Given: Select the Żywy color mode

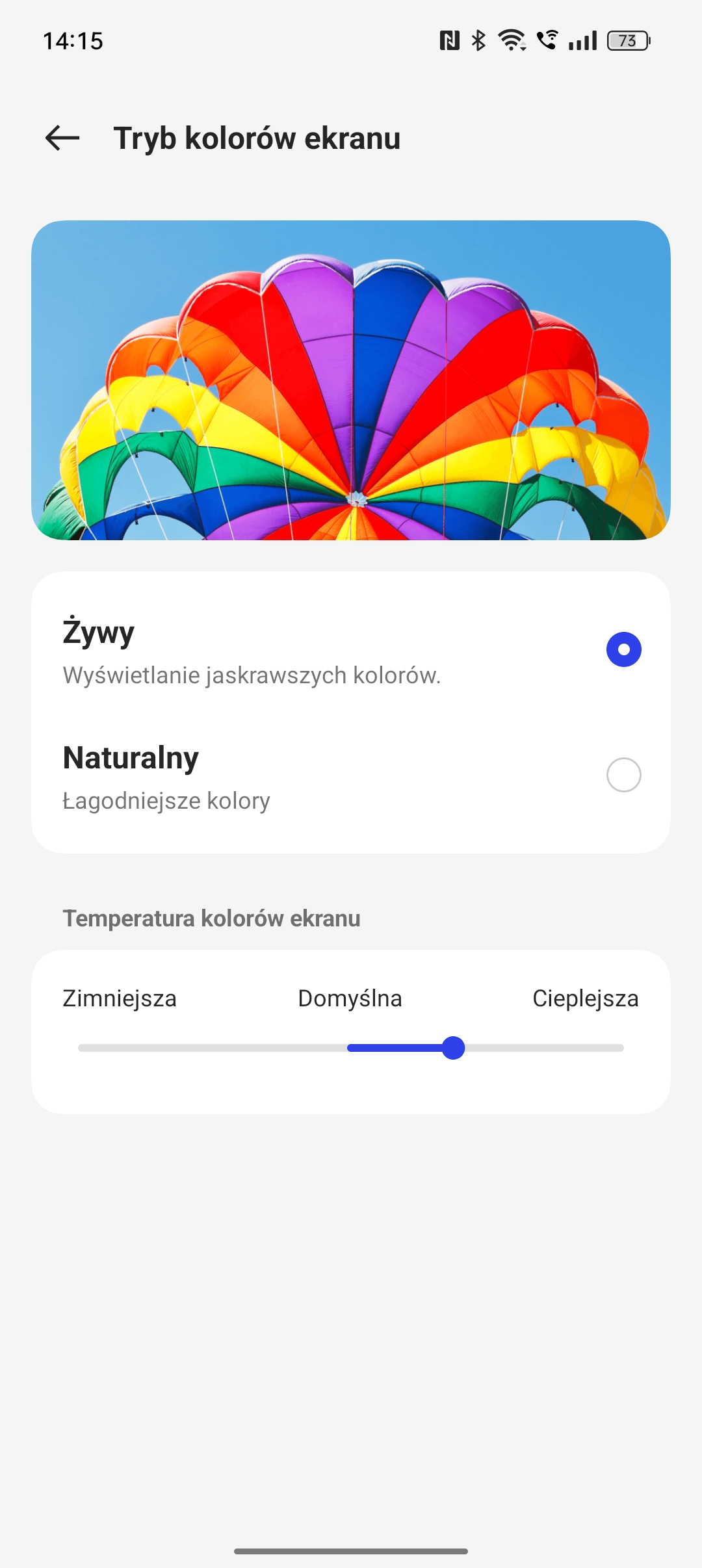Looking at the screenshot, I should click(x=623, y=649).
